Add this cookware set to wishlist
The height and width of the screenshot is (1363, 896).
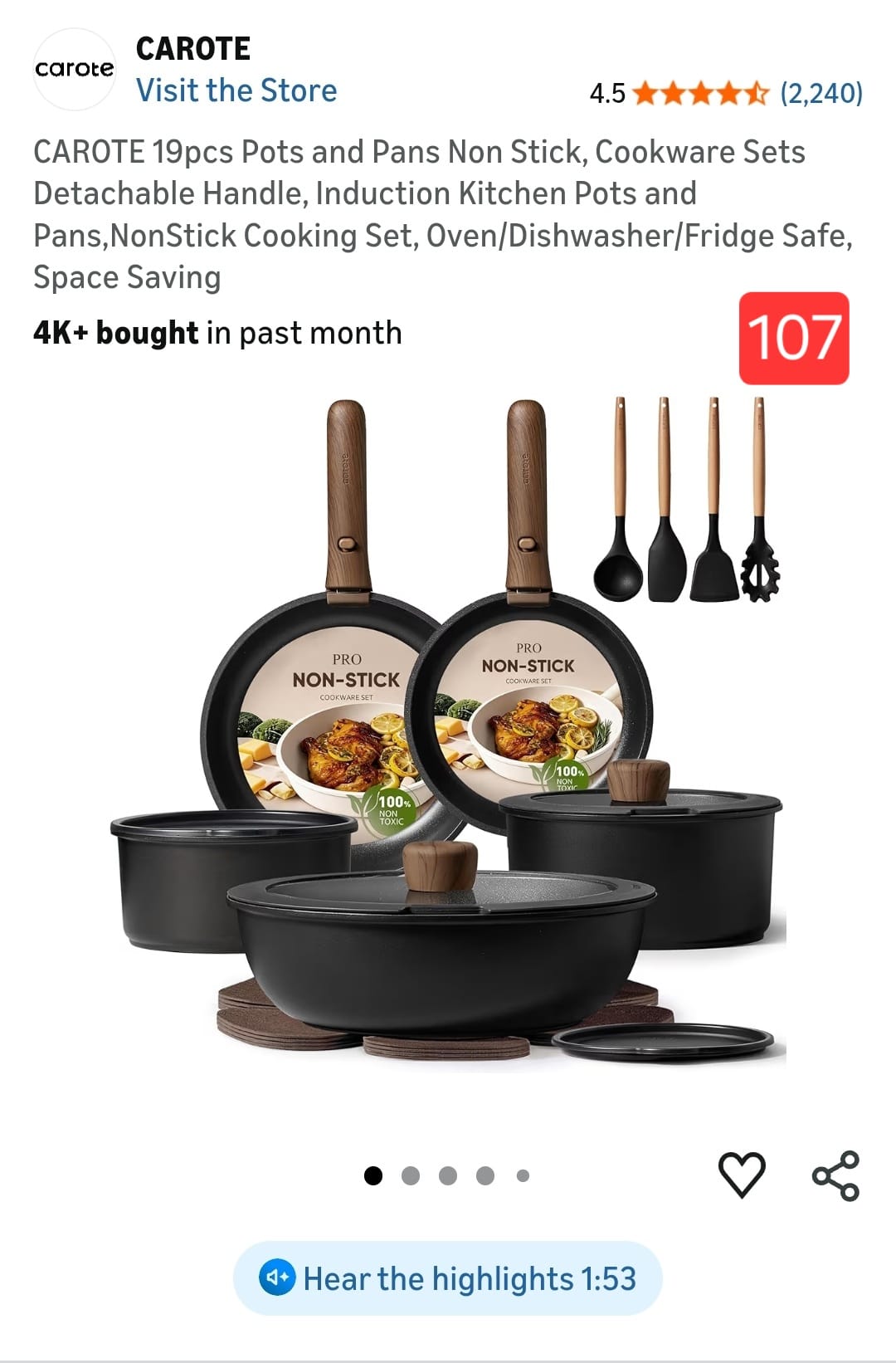[x=741, y=1175]
